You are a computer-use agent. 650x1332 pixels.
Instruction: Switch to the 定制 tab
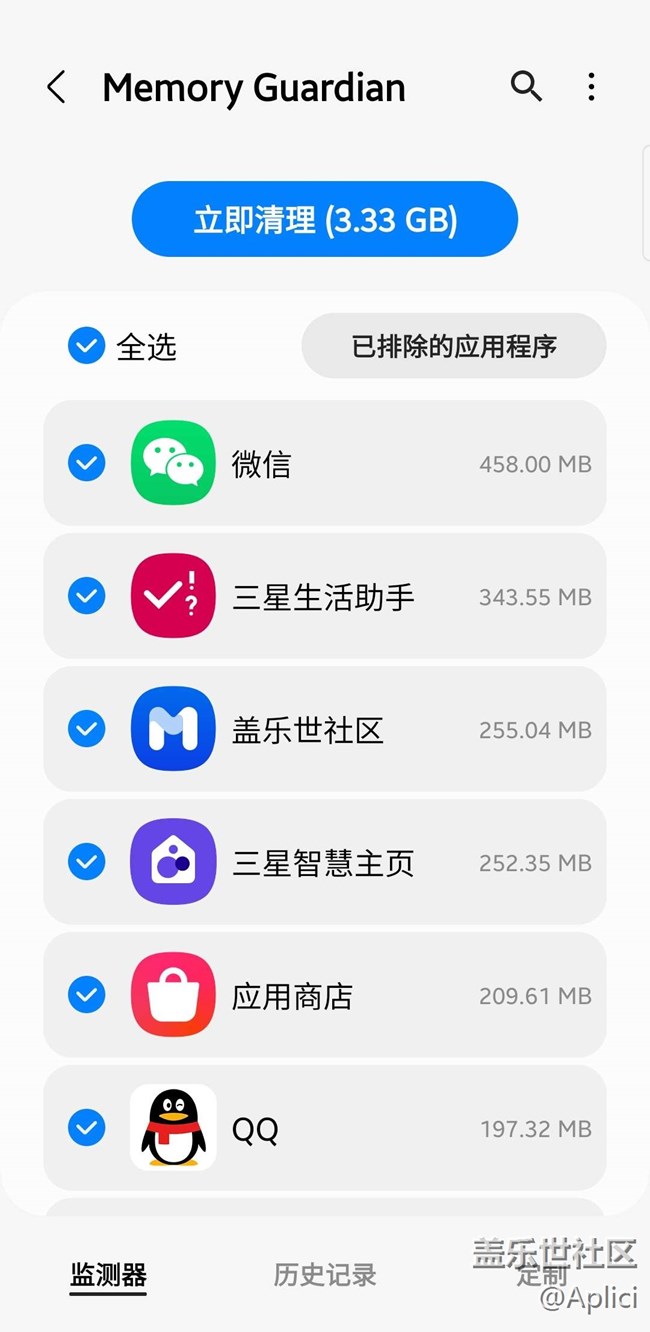point(542,1275)
